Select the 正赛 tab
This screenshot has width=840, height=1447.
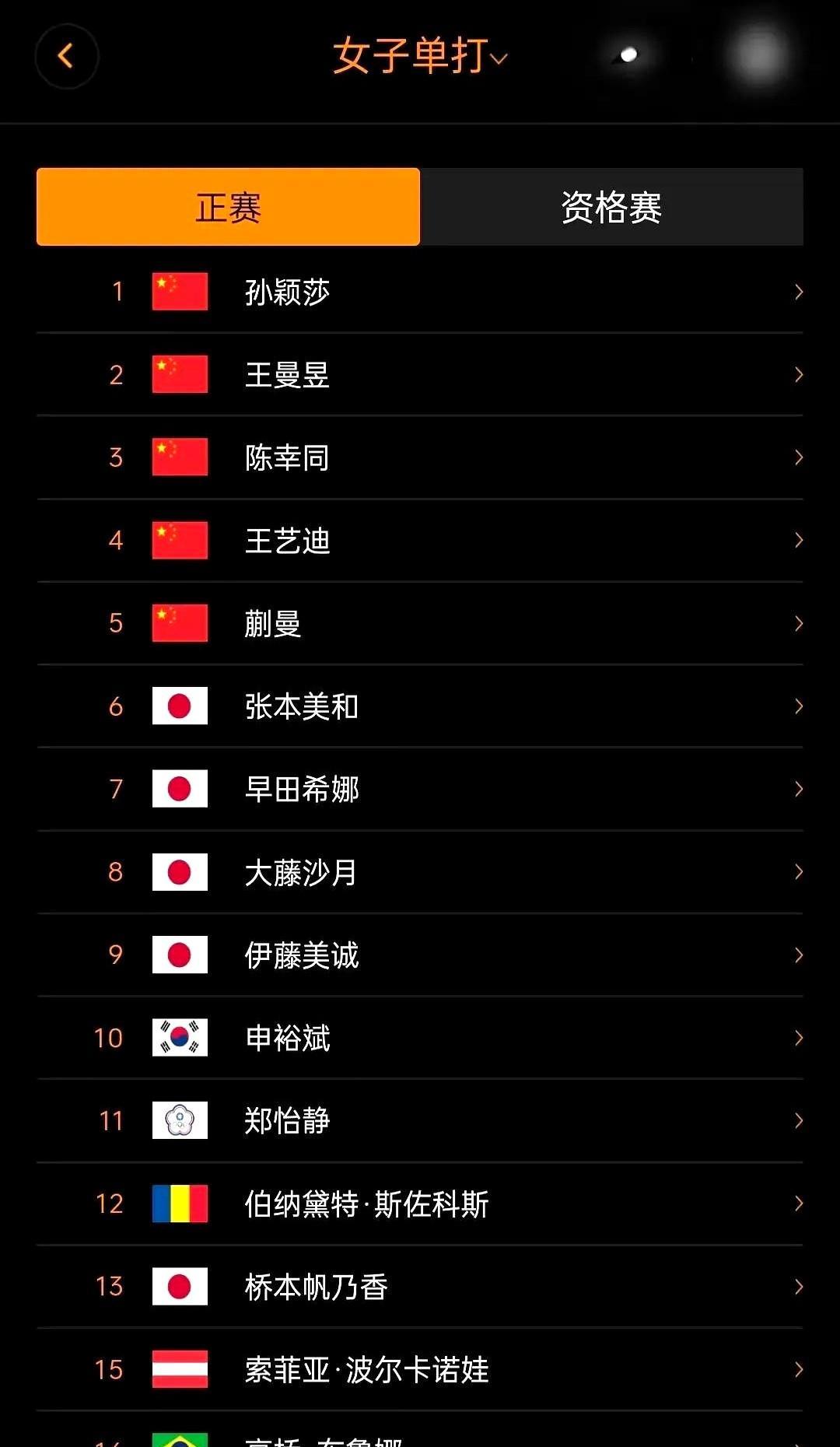[228, 207]
